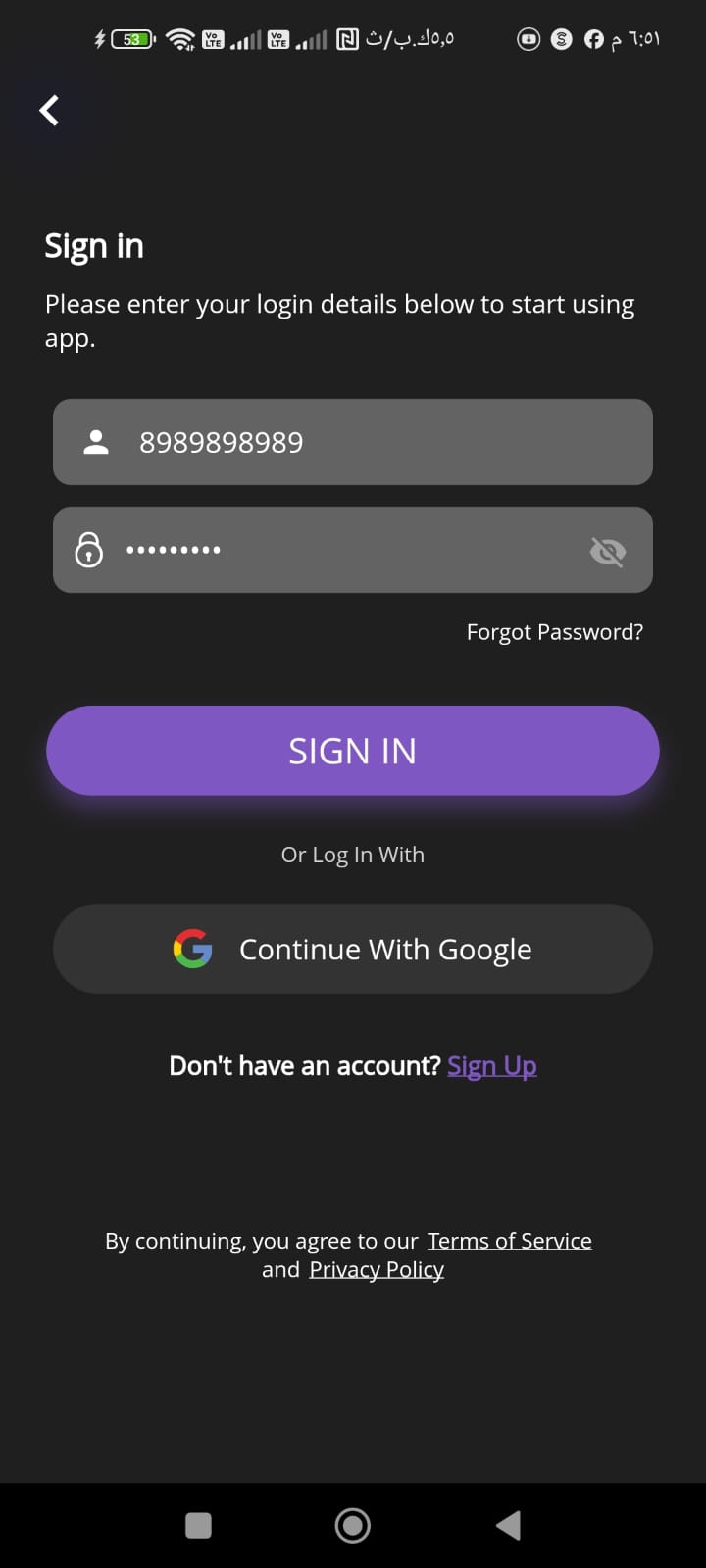Tap the purple SIGN IN button

tap(353, 751)
